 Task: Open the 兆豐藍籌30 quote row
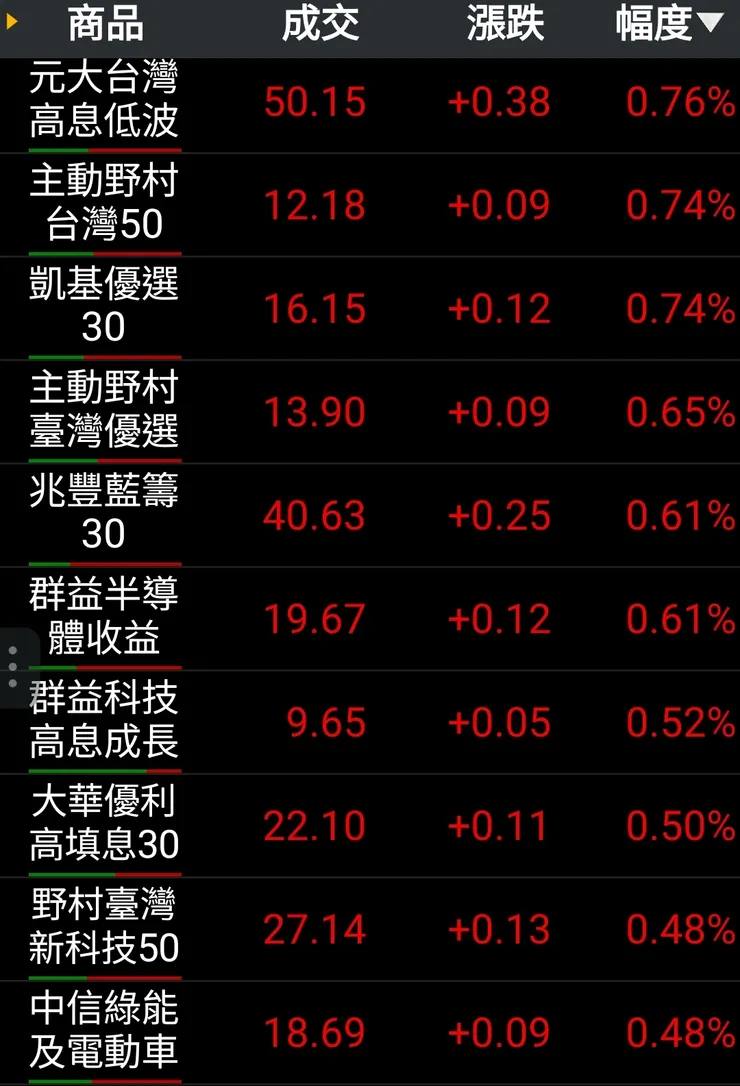tap(104, 515)
